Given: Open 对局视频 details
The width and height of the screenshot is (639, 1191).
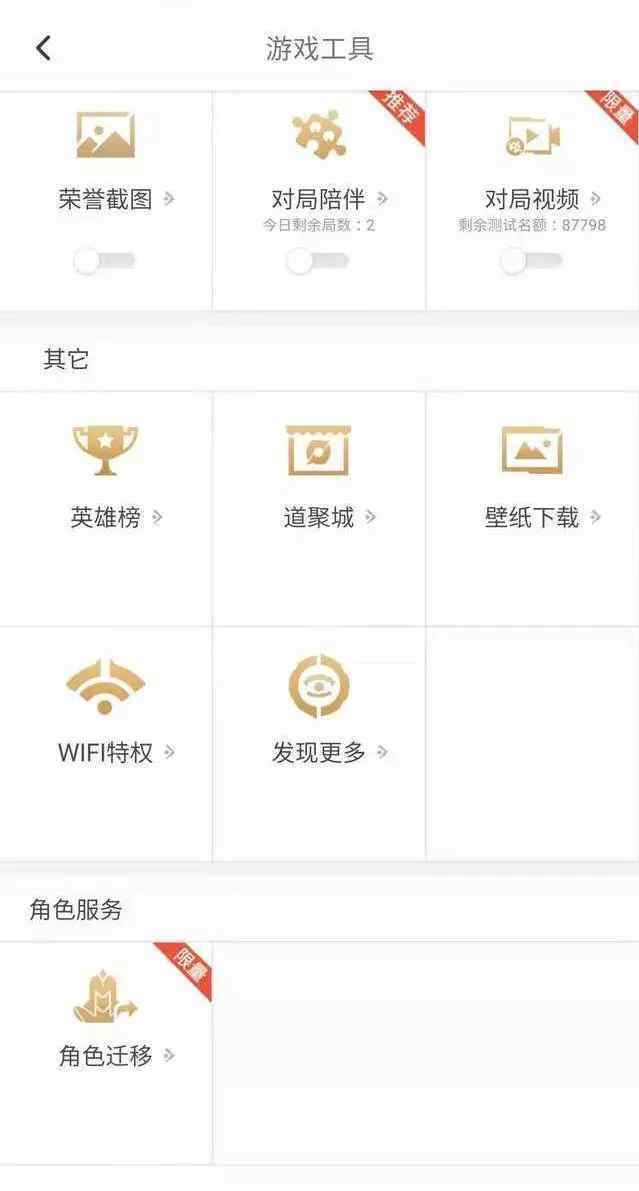Looking at the screenshot, I should 533,198.
